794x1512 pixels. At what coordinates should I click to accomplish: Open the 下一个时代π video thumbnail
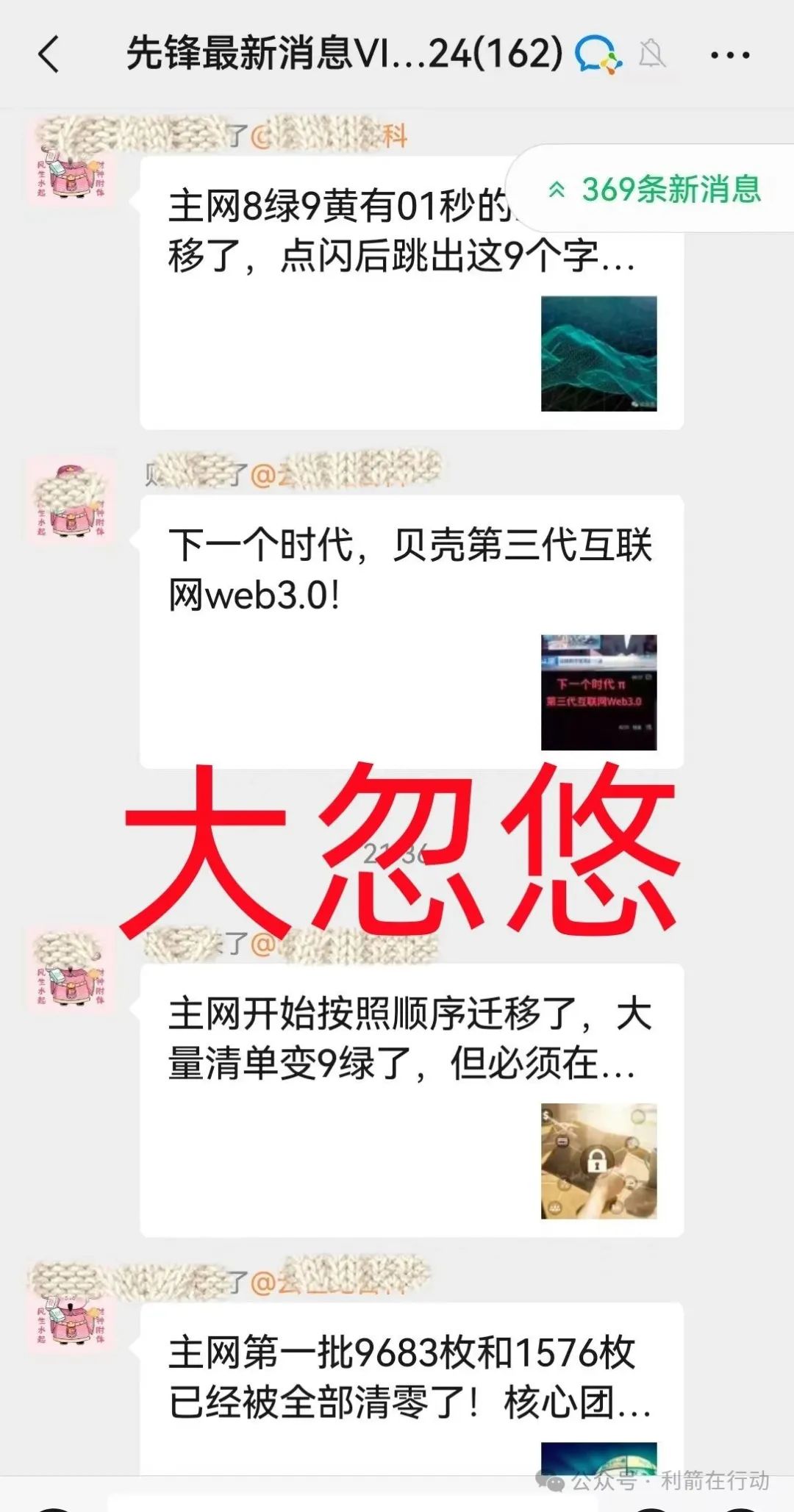click(x=600, y=693)
